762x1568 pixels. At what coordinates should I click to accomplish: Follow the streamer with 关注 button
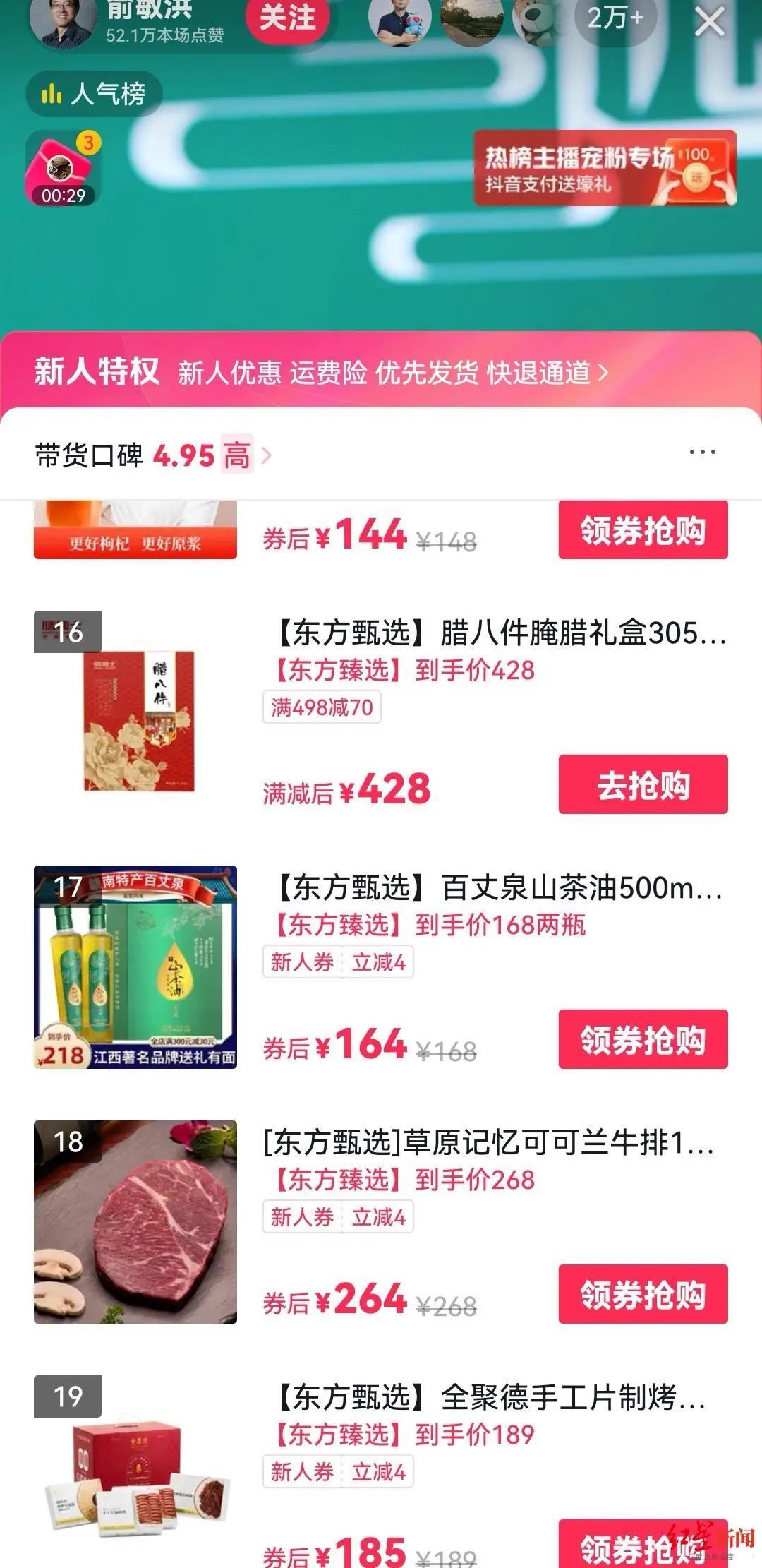[287, 18]
